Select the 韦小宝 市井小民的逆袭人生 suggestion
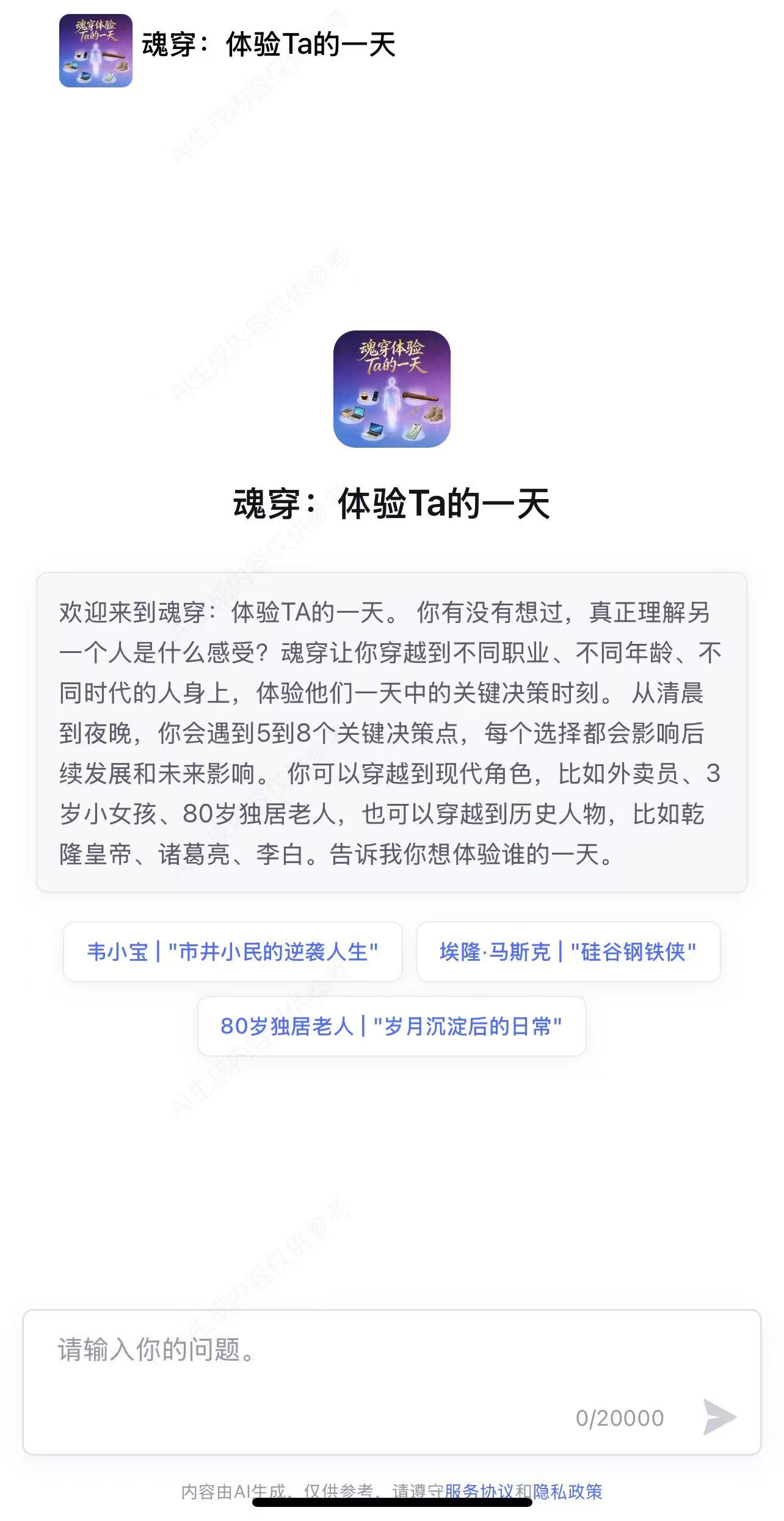The height and width of the screenshot is (1521, 784). coord(233,952)
